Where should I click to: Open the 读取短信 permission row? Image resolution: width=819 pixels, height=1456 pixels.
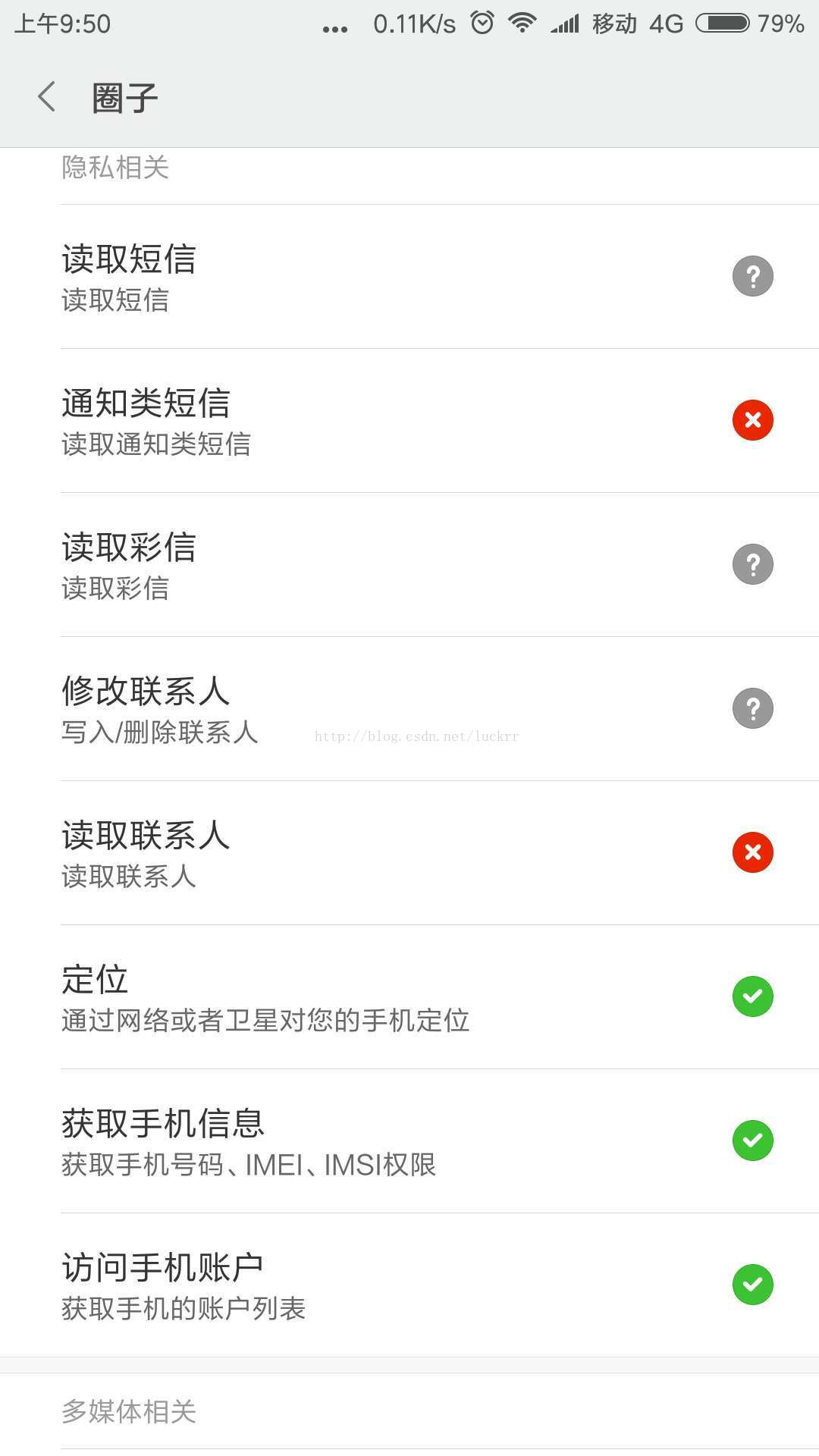[x=409, y=277]
